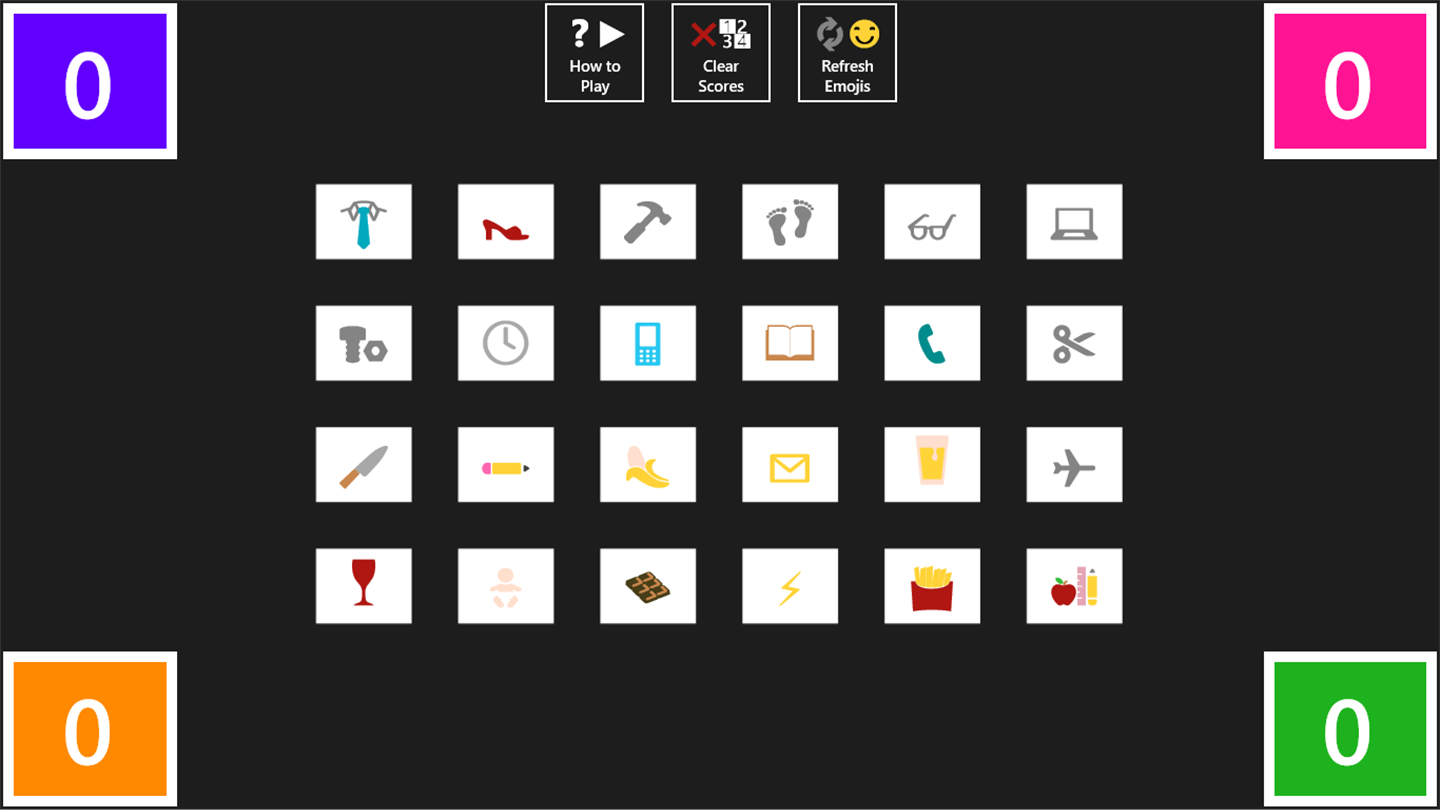The width and height of the screenshot is (1440, 810).
Task: Select the clock emoji tile
Action: [505, 343]
